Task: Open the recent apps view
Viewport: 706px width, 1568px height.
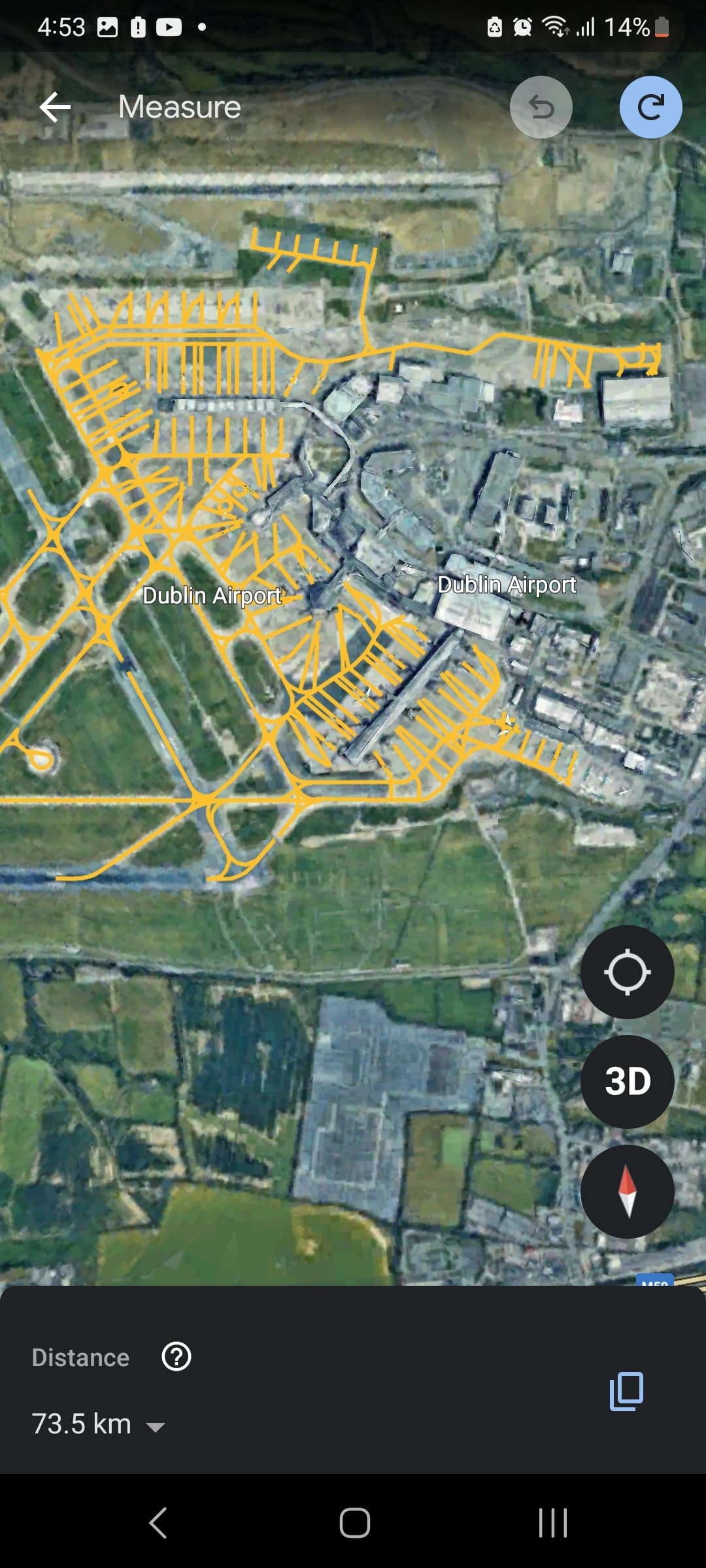Action: (x=552, y=1523)
